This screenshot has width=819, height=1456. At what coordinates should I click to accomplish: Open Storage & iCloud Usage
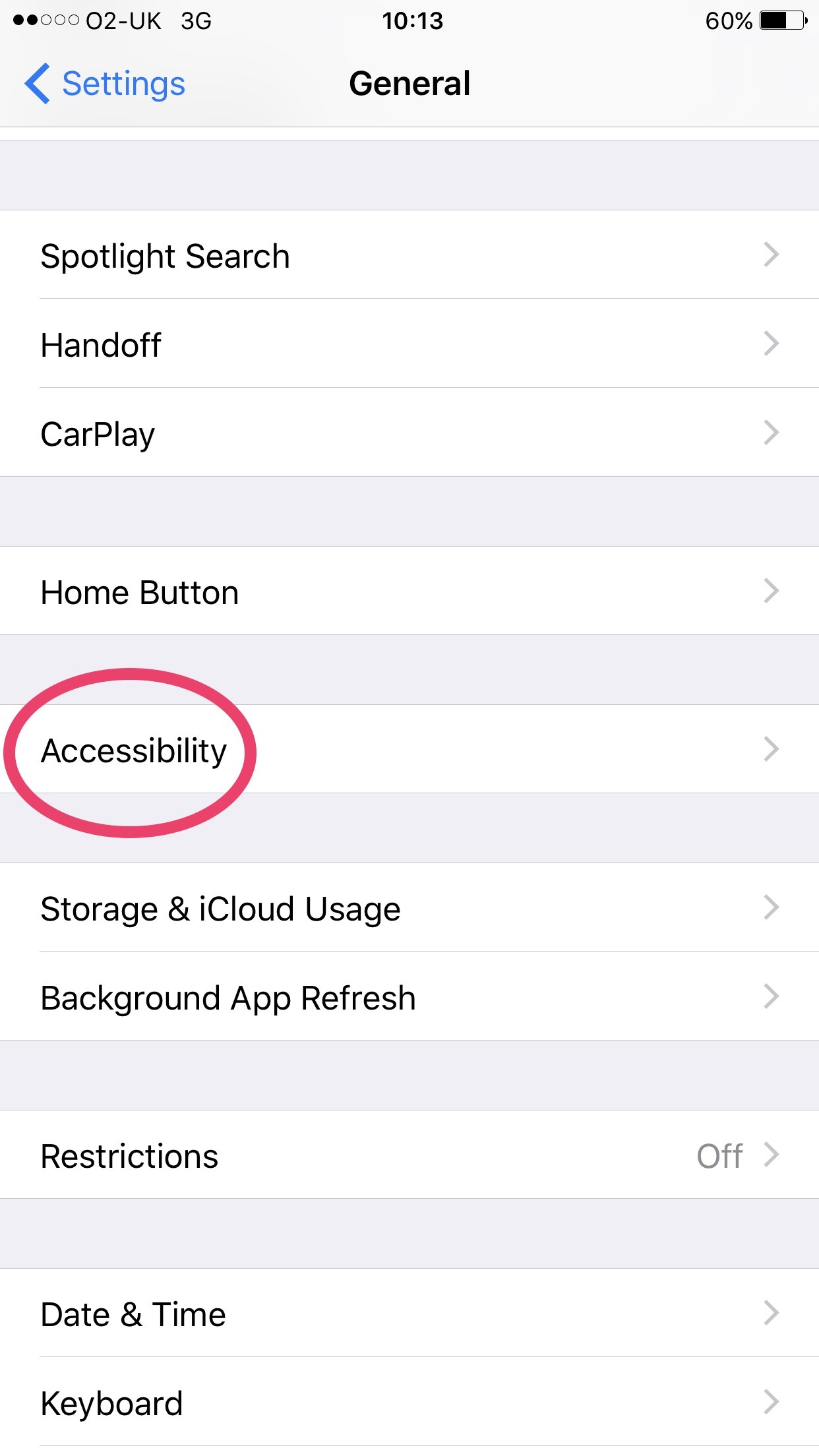click(x=409, y=908)
